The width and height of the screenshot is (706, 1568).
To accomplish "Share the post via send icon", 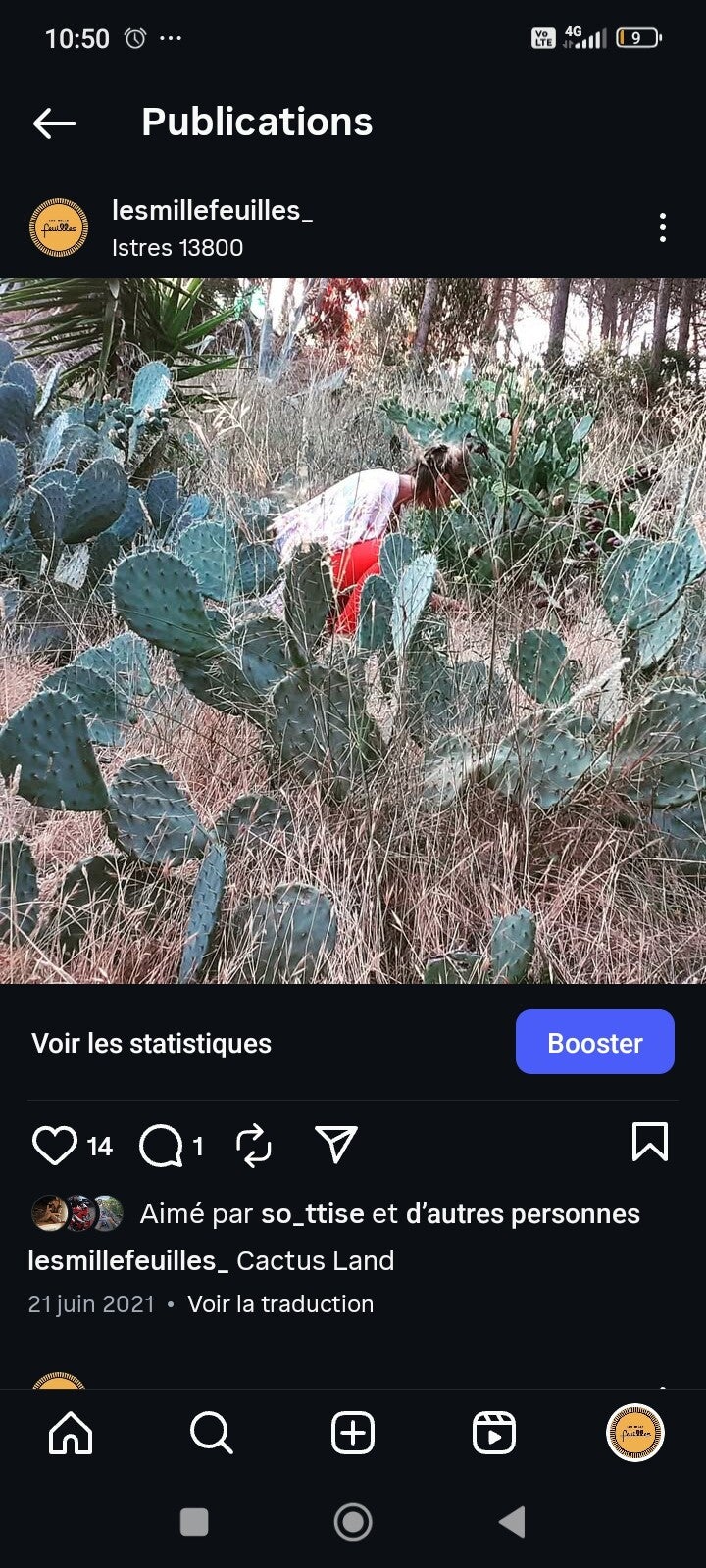I will pyautogui.click(x=335, y=1143).
